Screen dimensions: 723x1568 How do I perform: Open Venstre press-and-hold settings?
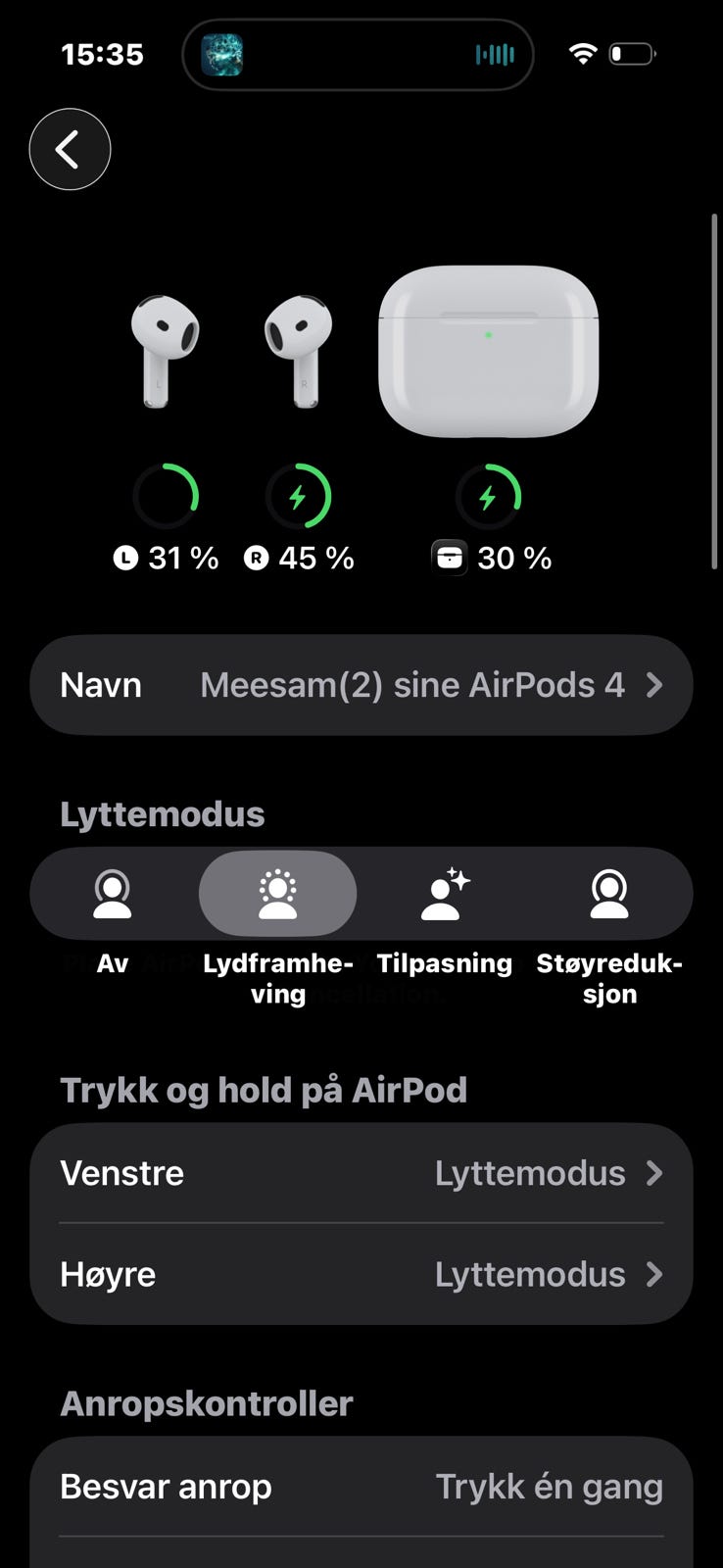coord(361,1173)
